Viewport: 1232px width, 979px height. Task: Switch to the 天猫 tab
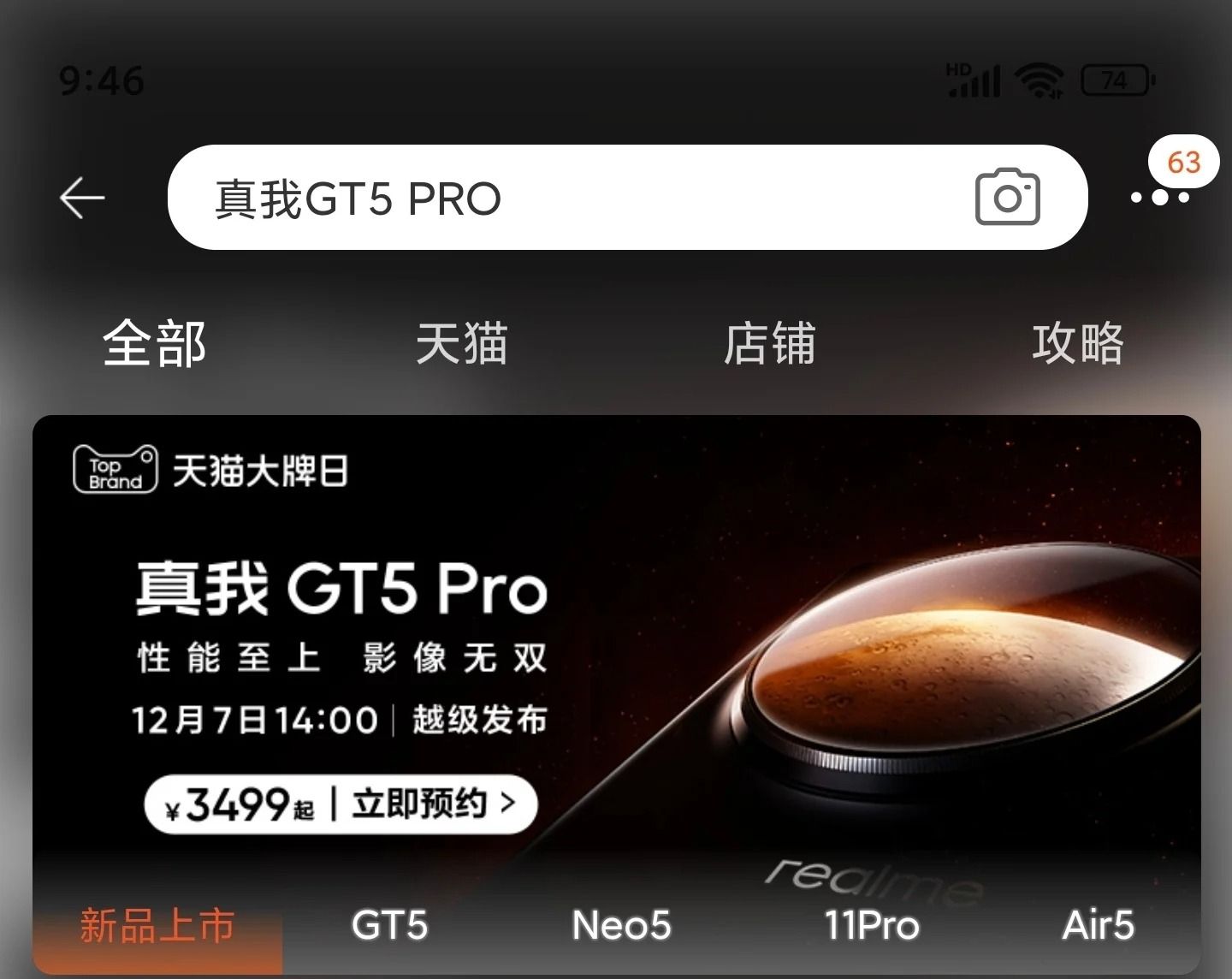point(462,344)
